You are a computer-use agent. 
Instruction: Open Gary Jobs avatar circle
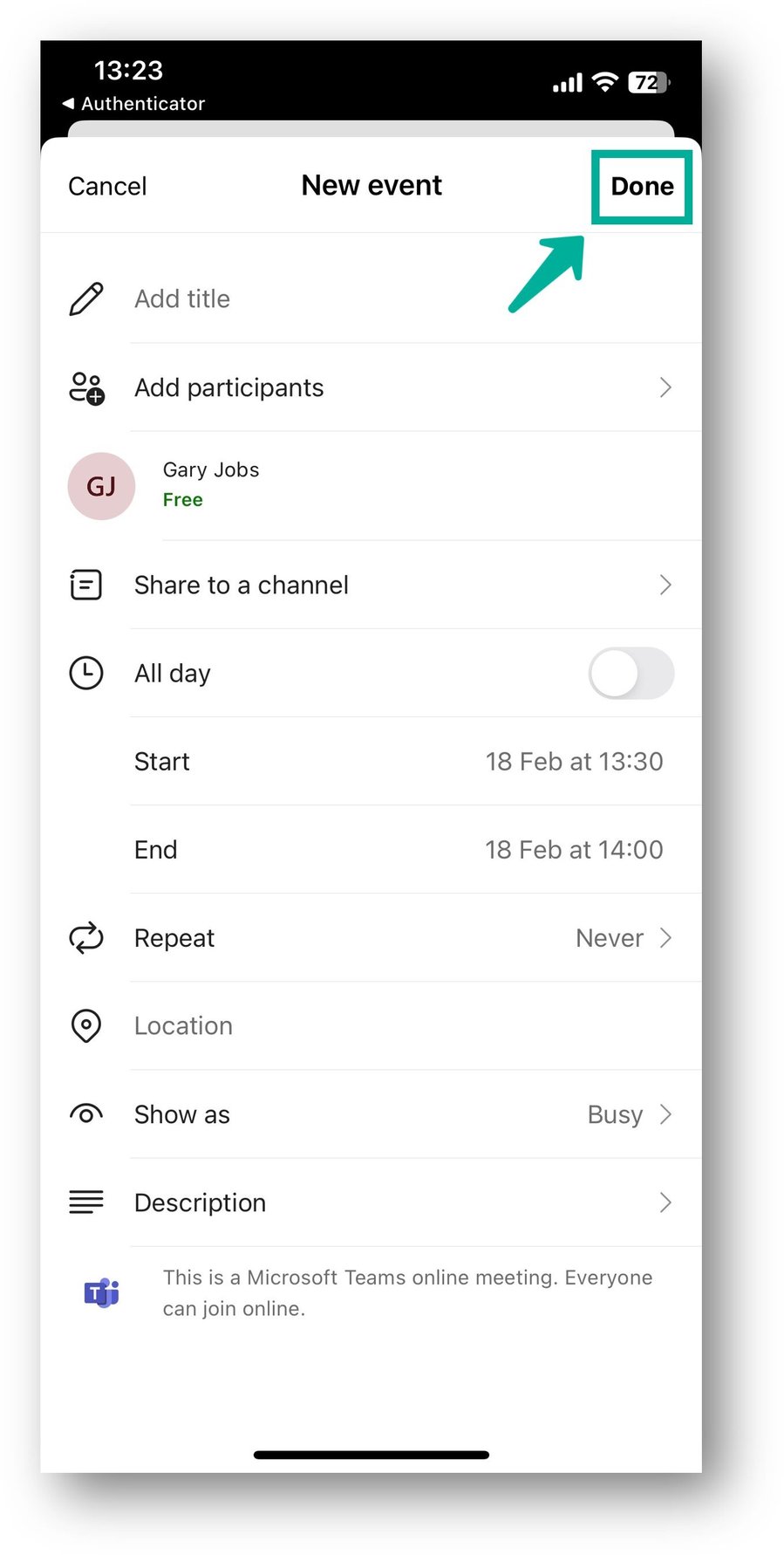(101, 486)
